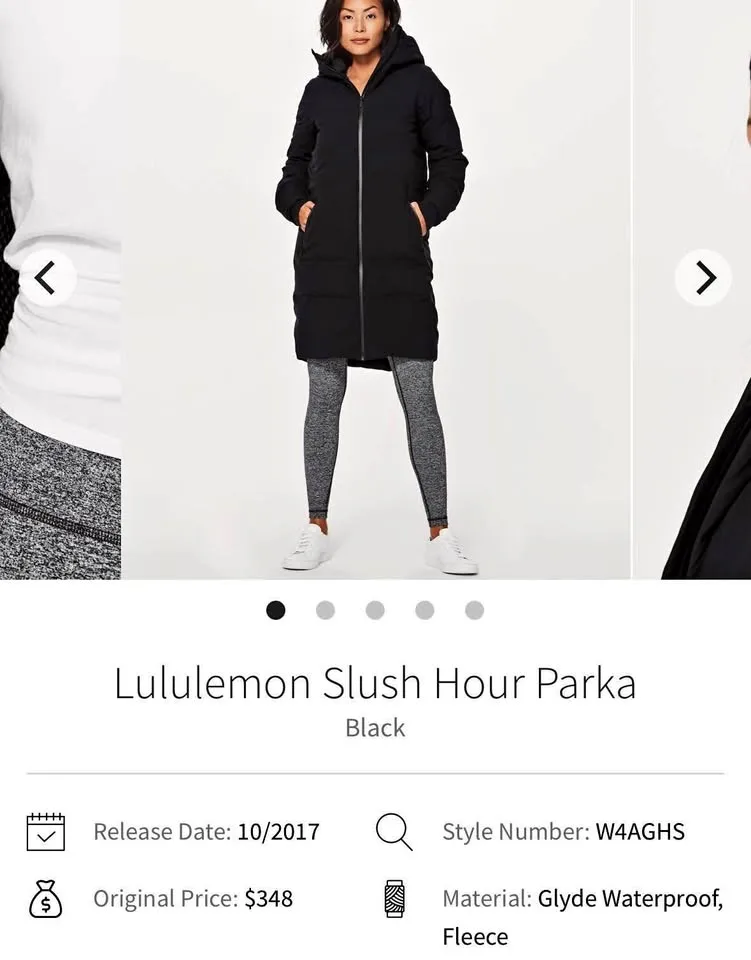
Task: Select the Black color label
Action: [375, 728]
